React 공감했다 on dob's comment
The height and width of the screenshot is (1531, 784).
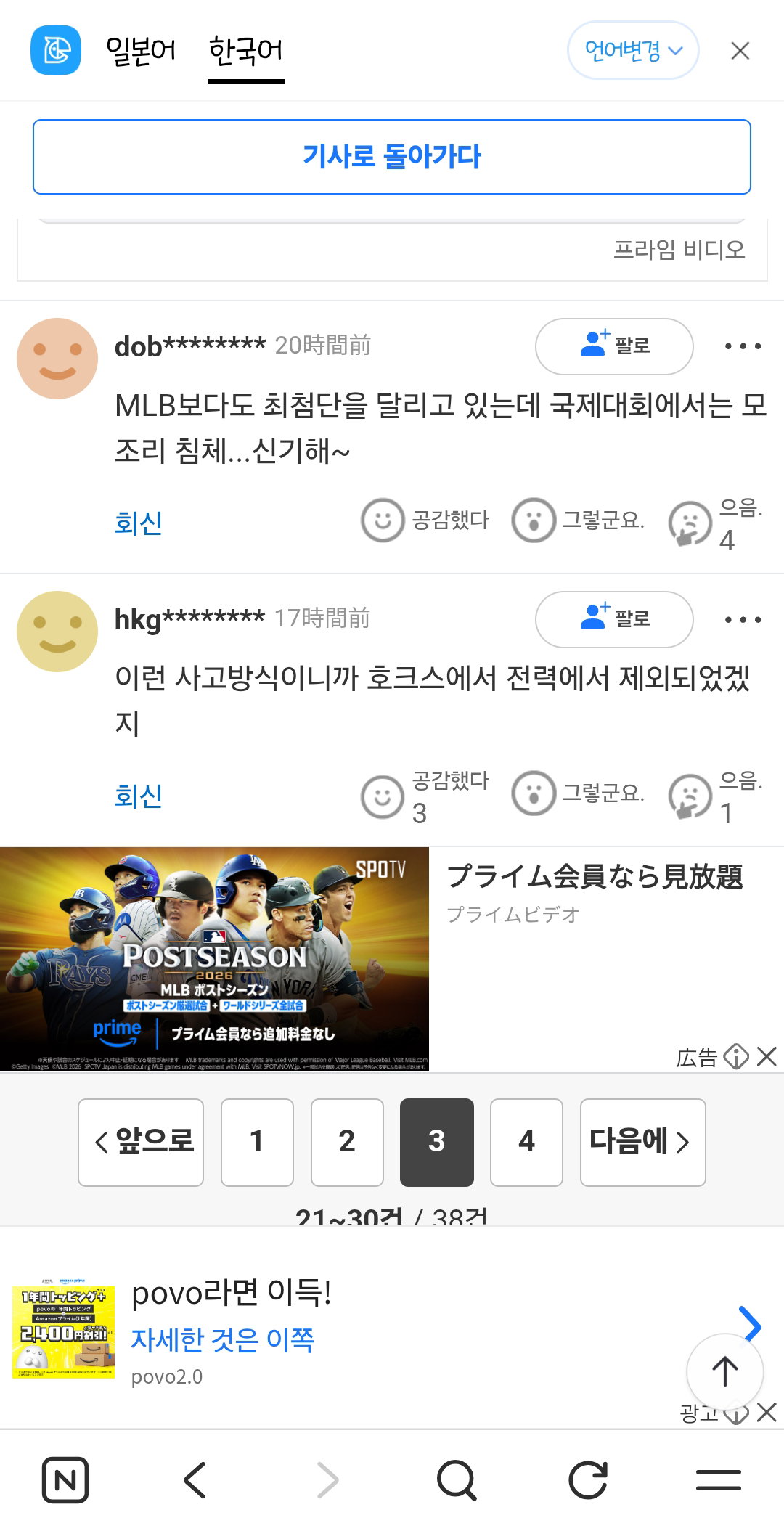(x=425, y=520)
